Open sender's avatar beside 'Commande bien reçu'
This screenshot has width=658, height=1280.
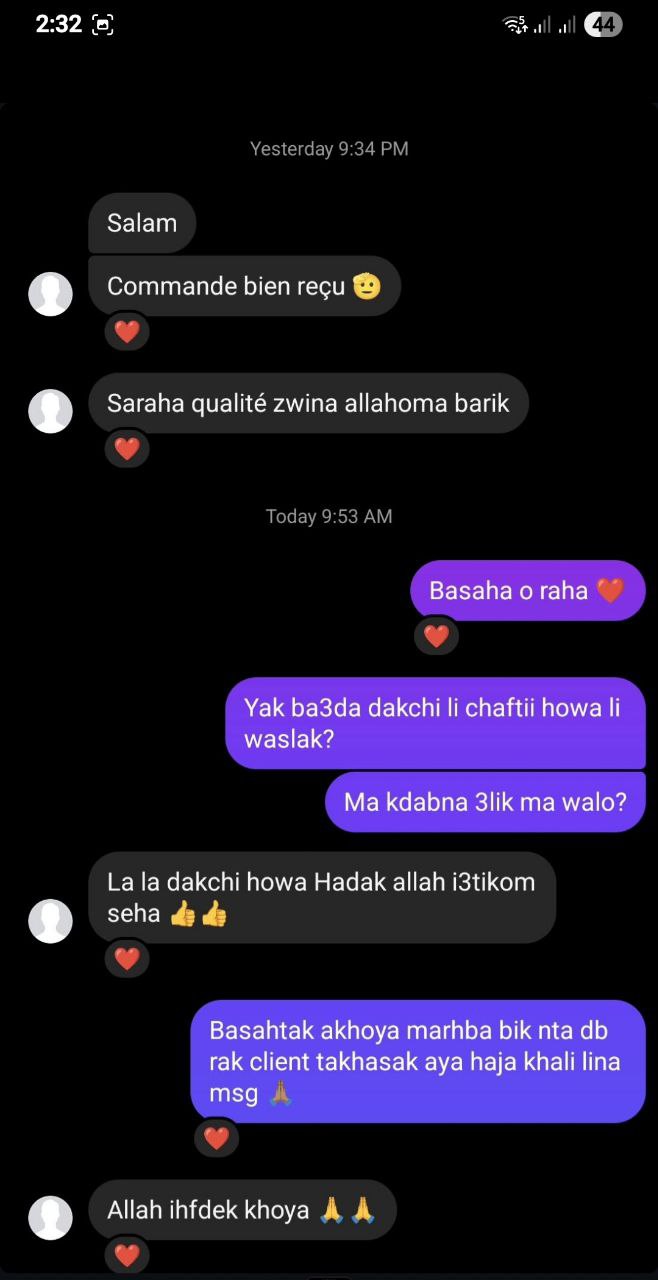click(50, 294)
